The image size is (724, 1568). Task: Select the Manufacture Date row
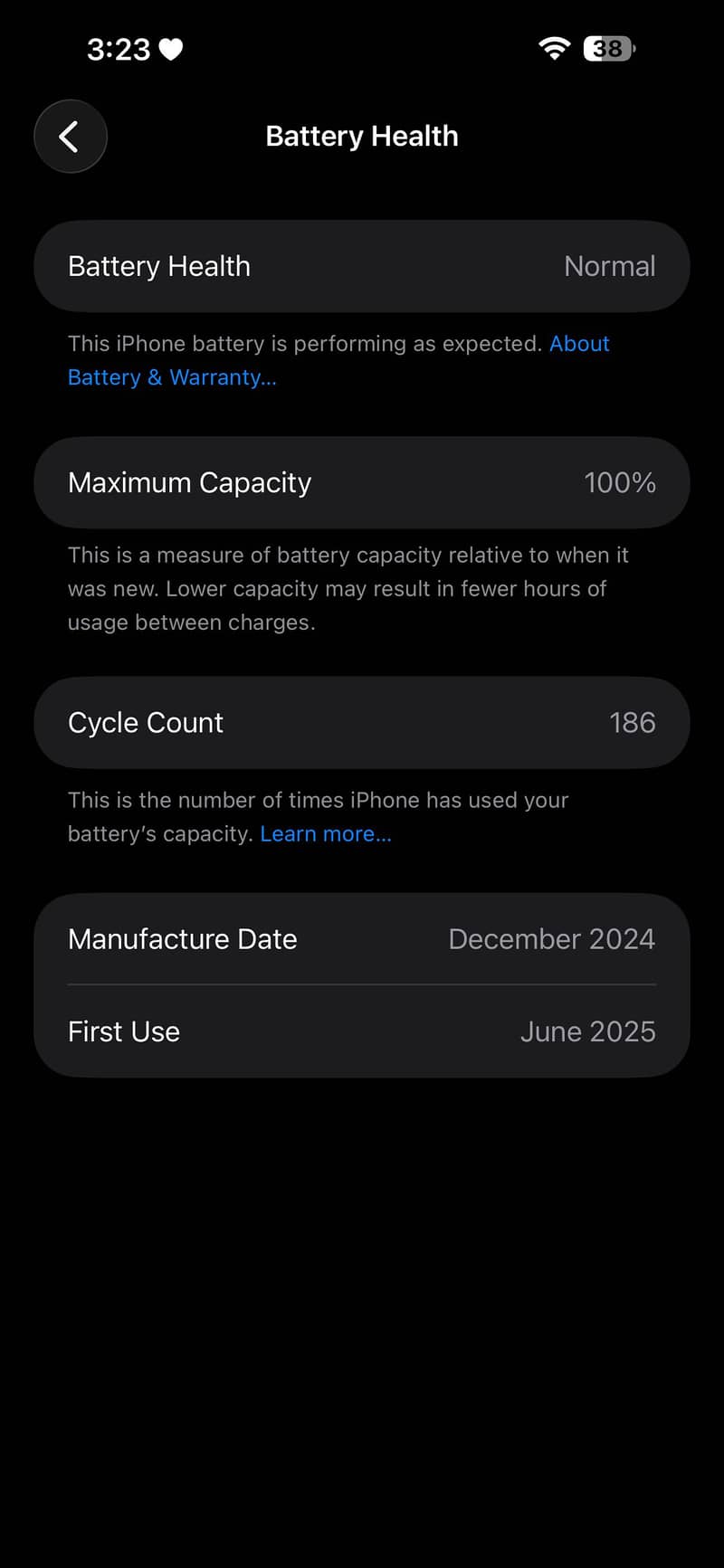(361, 939)
